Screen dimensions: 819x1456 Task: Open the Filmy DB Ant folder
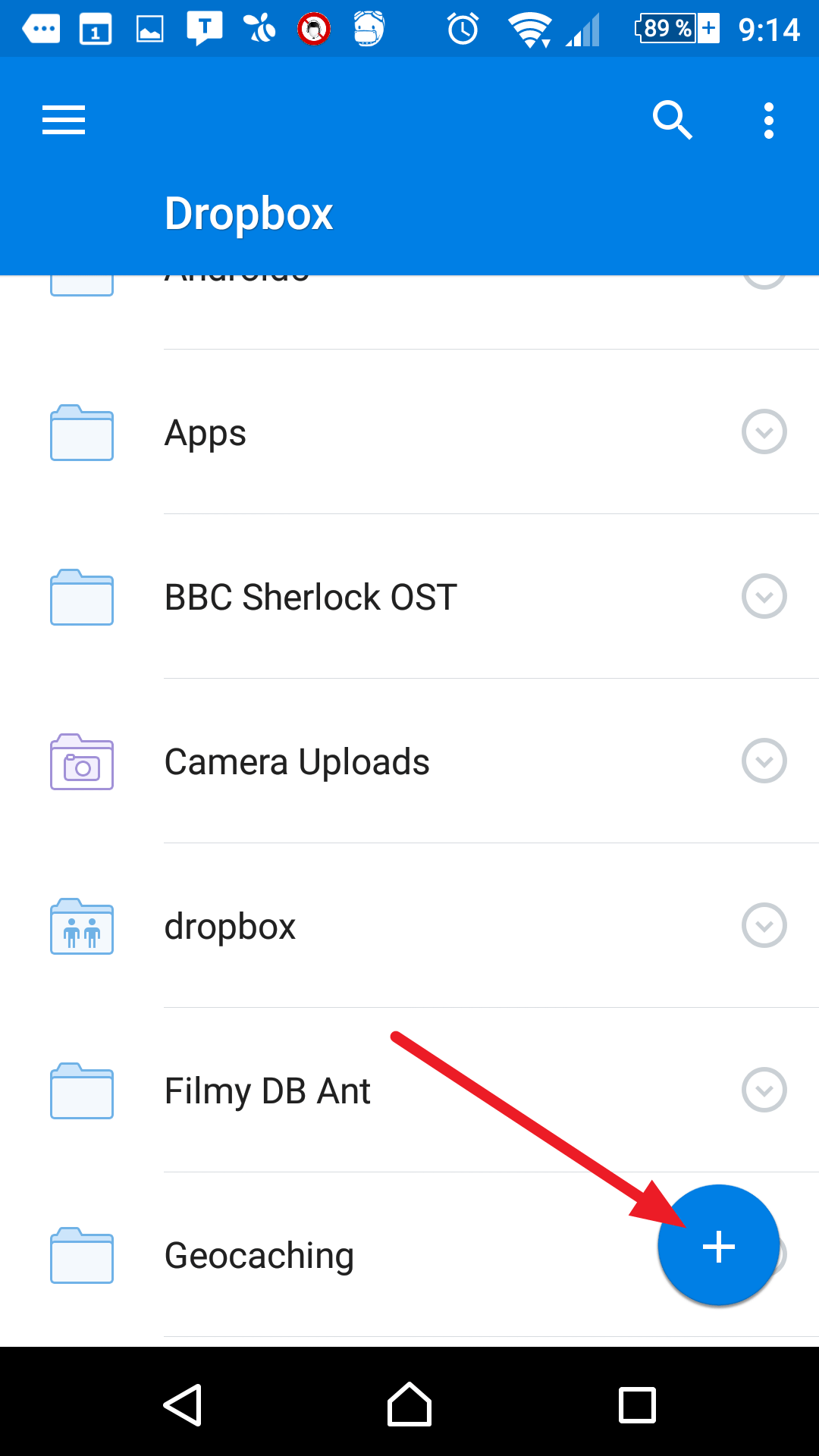409,1090
